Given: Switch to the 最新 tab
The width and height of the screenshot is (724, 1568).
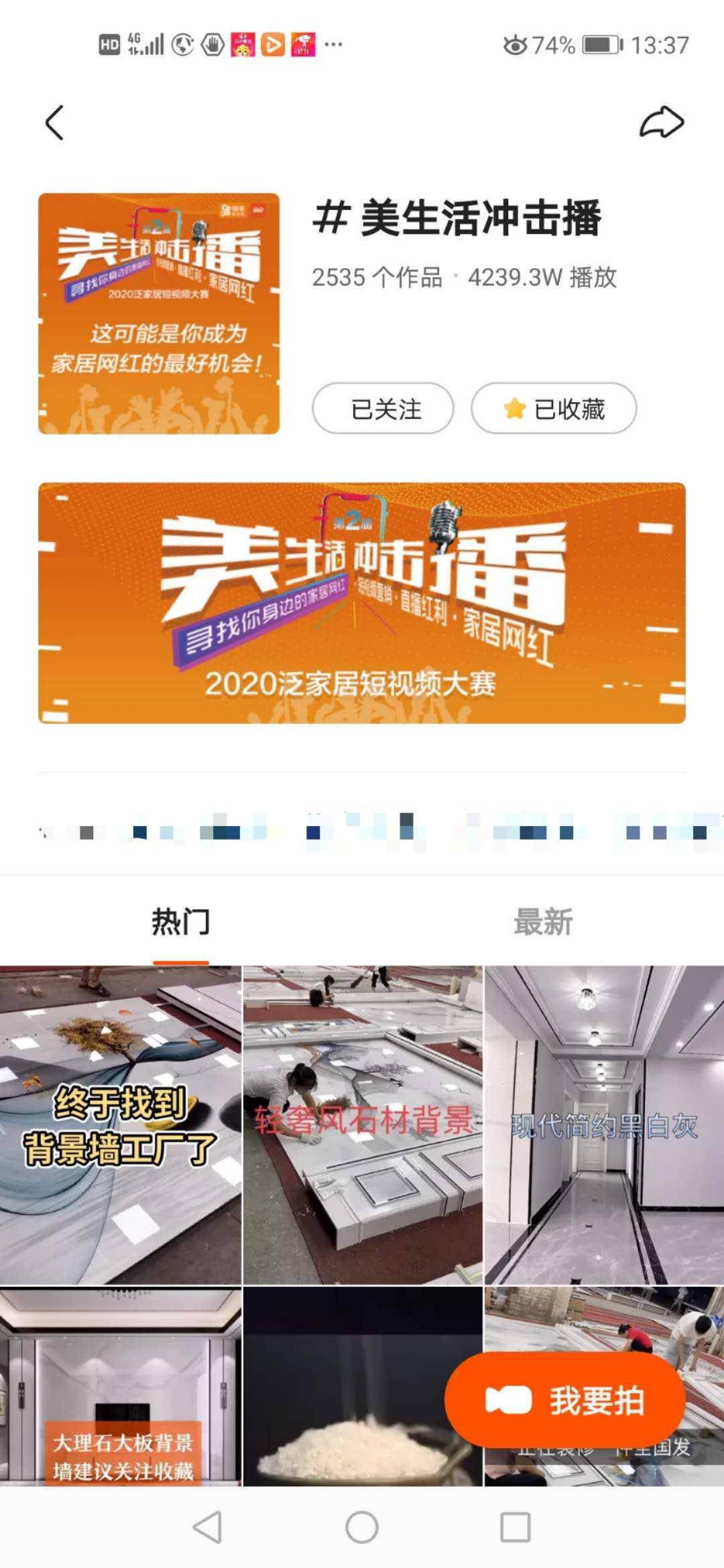Looking at the screenshot, I should point(543,922).
